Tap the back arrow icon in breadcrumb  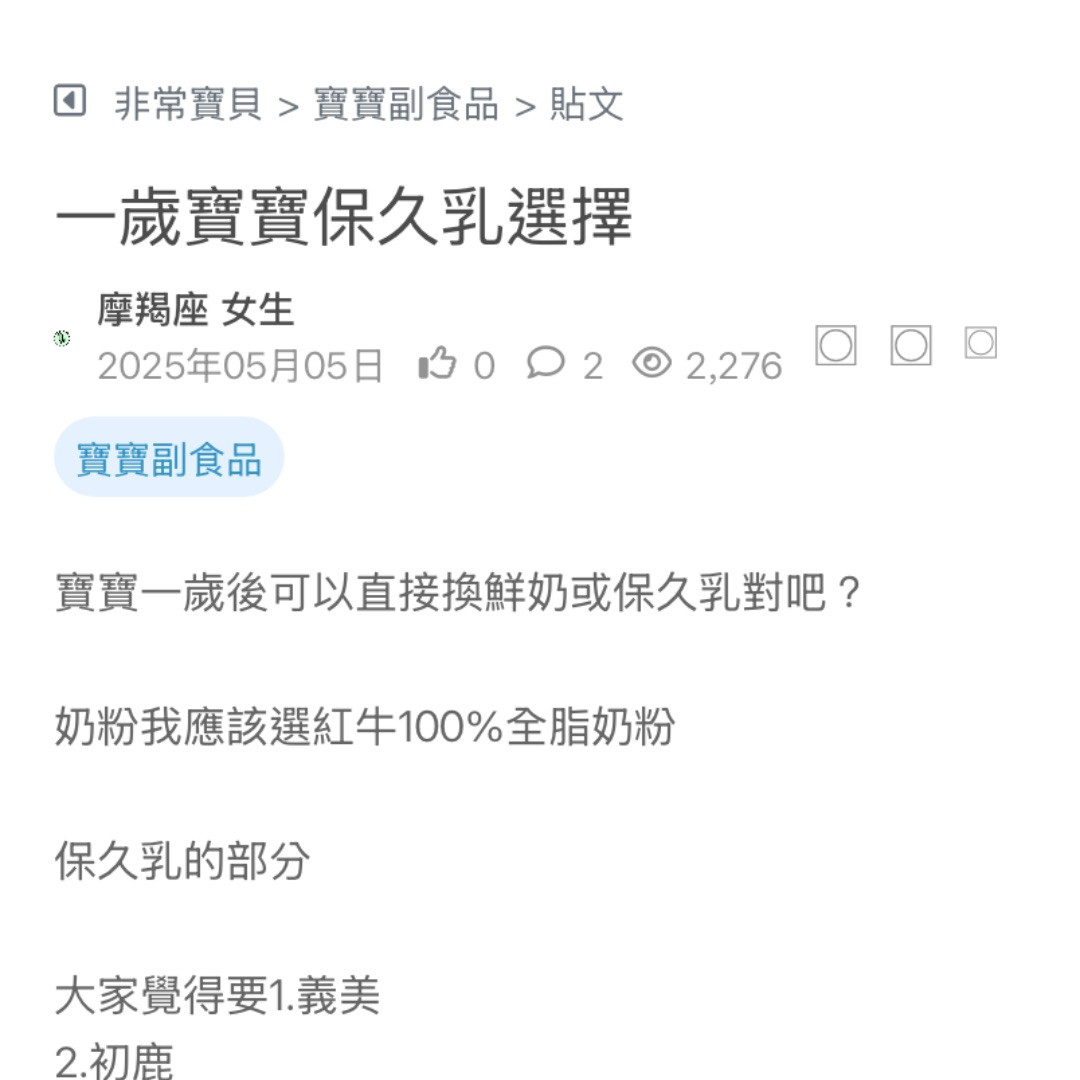tap(69, 101)
